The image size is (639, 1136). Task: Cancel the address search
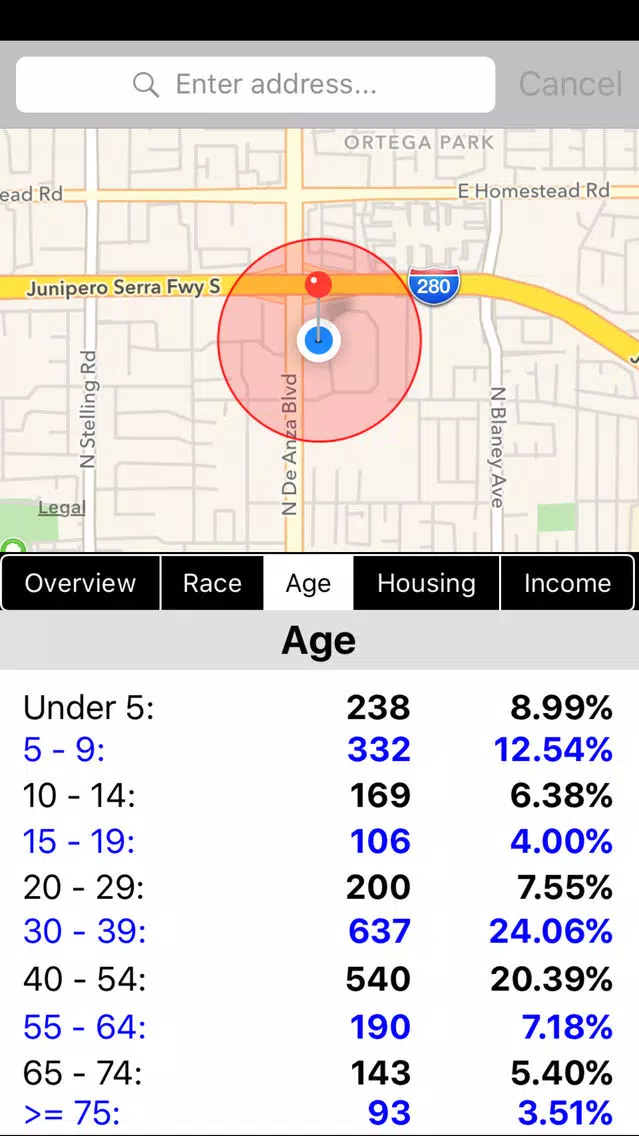pyautogui.click(x=570, y=85)
